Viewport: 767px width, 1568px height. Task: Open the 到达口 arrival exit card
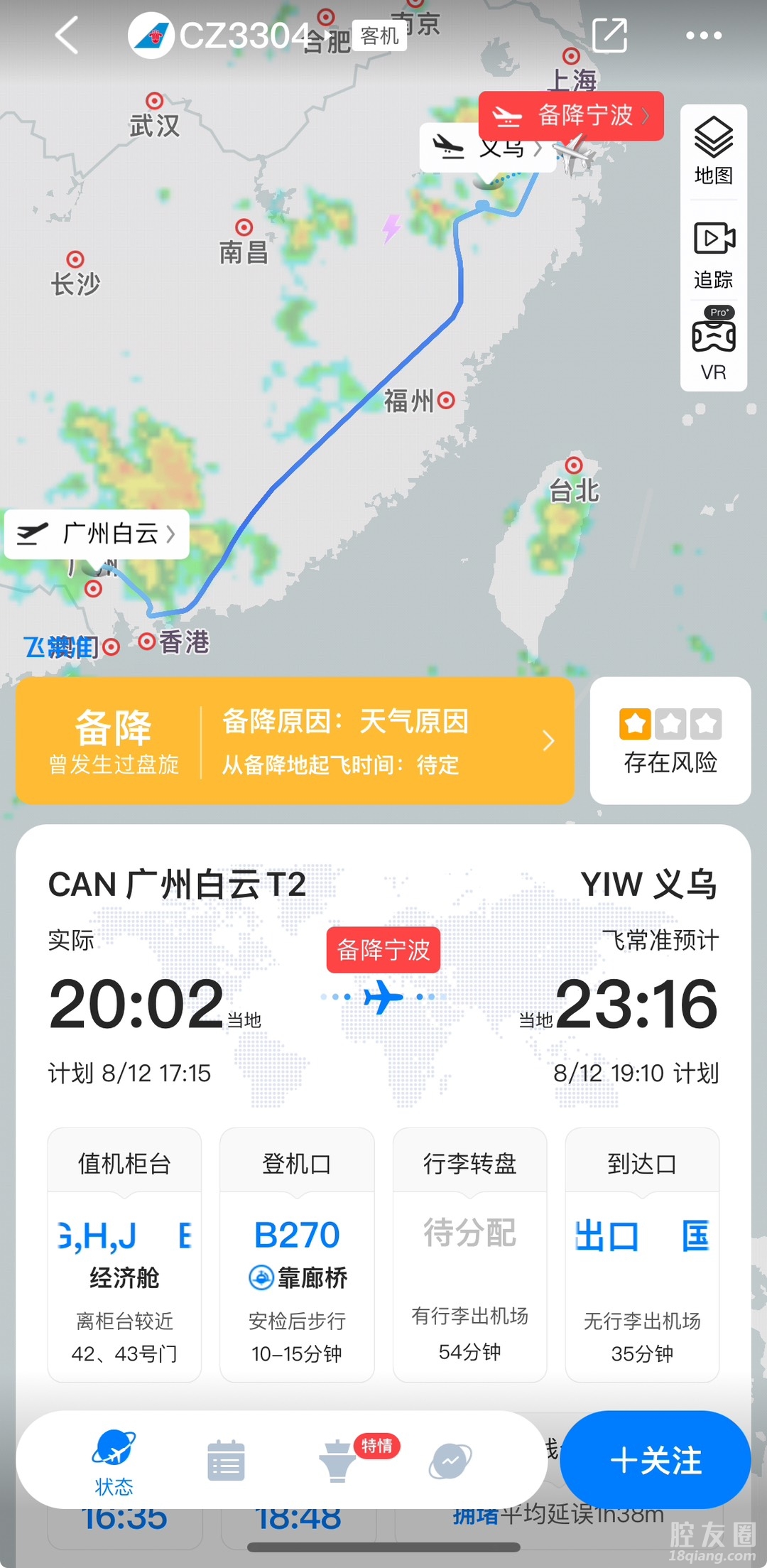pyautogui.click(x=642, y=1254)
